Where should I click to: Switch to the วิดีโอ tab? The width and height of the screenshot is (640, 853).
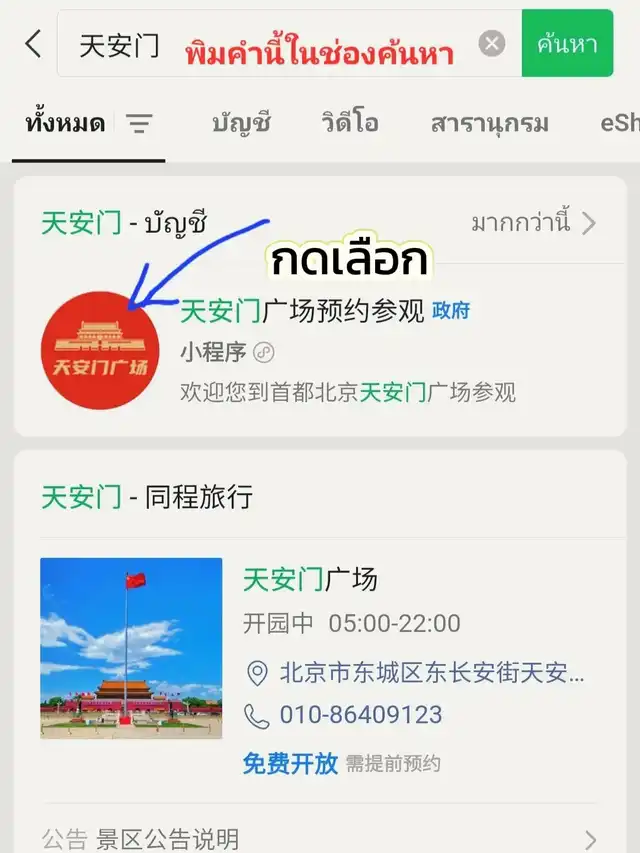[350, 124]
